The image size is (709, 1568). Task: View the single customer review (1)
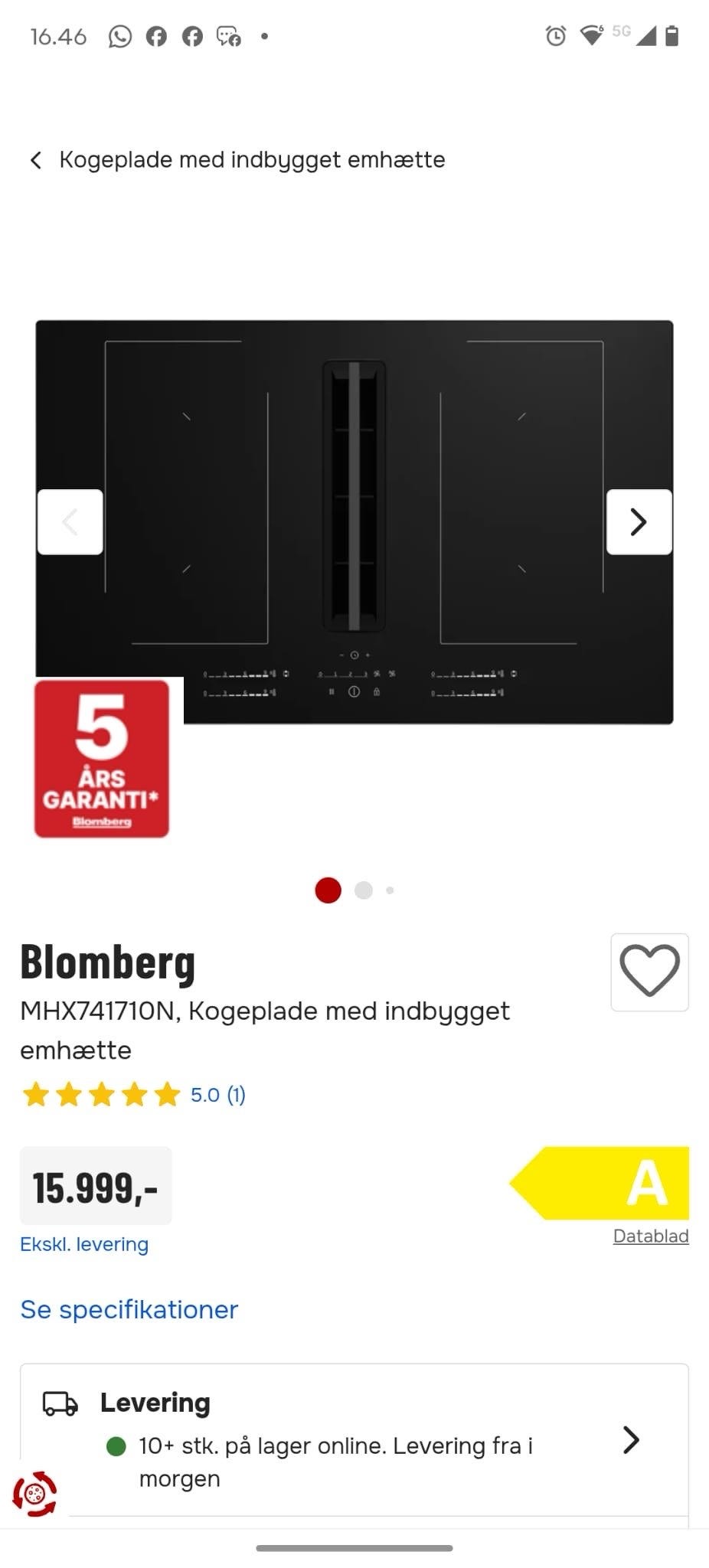tap(235, 1095)
